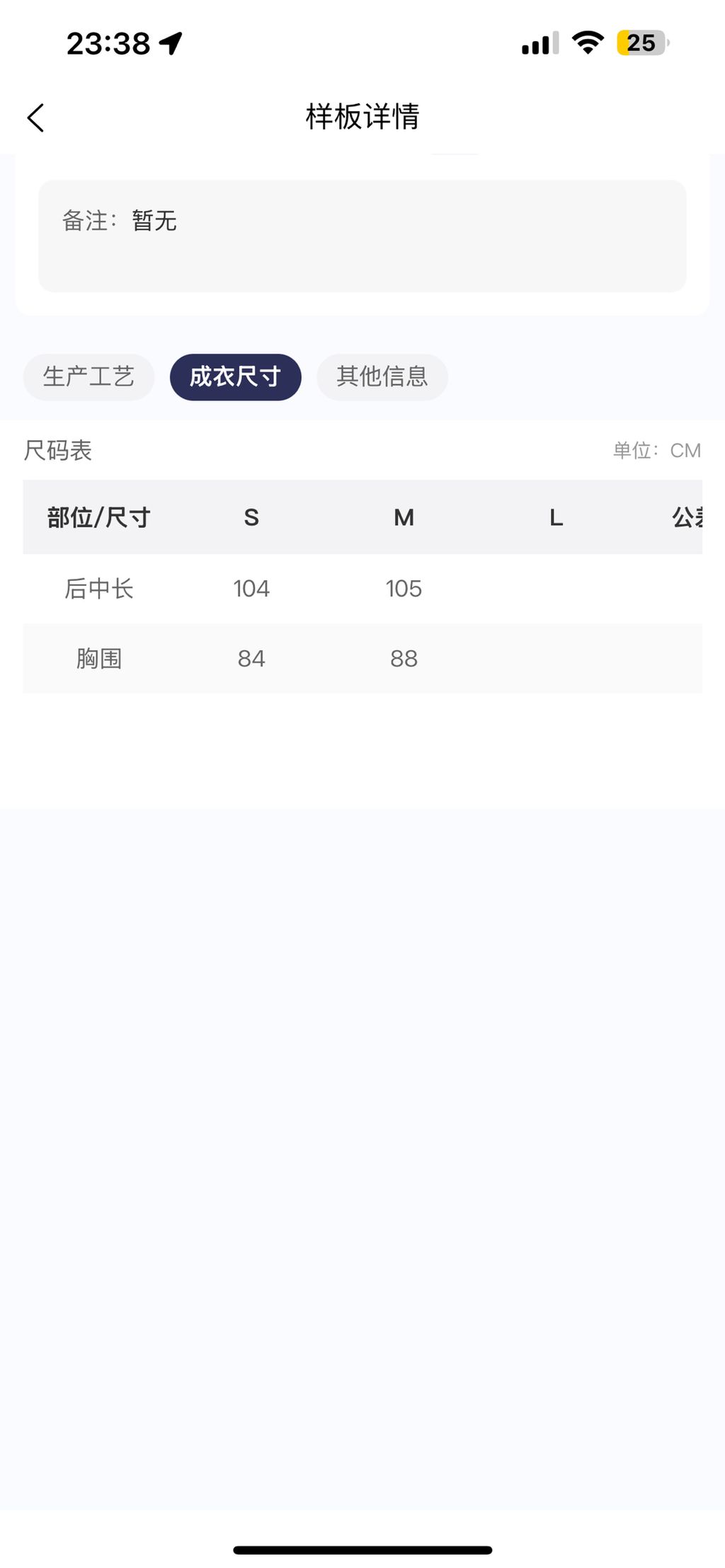Tap the L size column header
The width and height of the screenshot is (725, 1568).
point(556,517)
